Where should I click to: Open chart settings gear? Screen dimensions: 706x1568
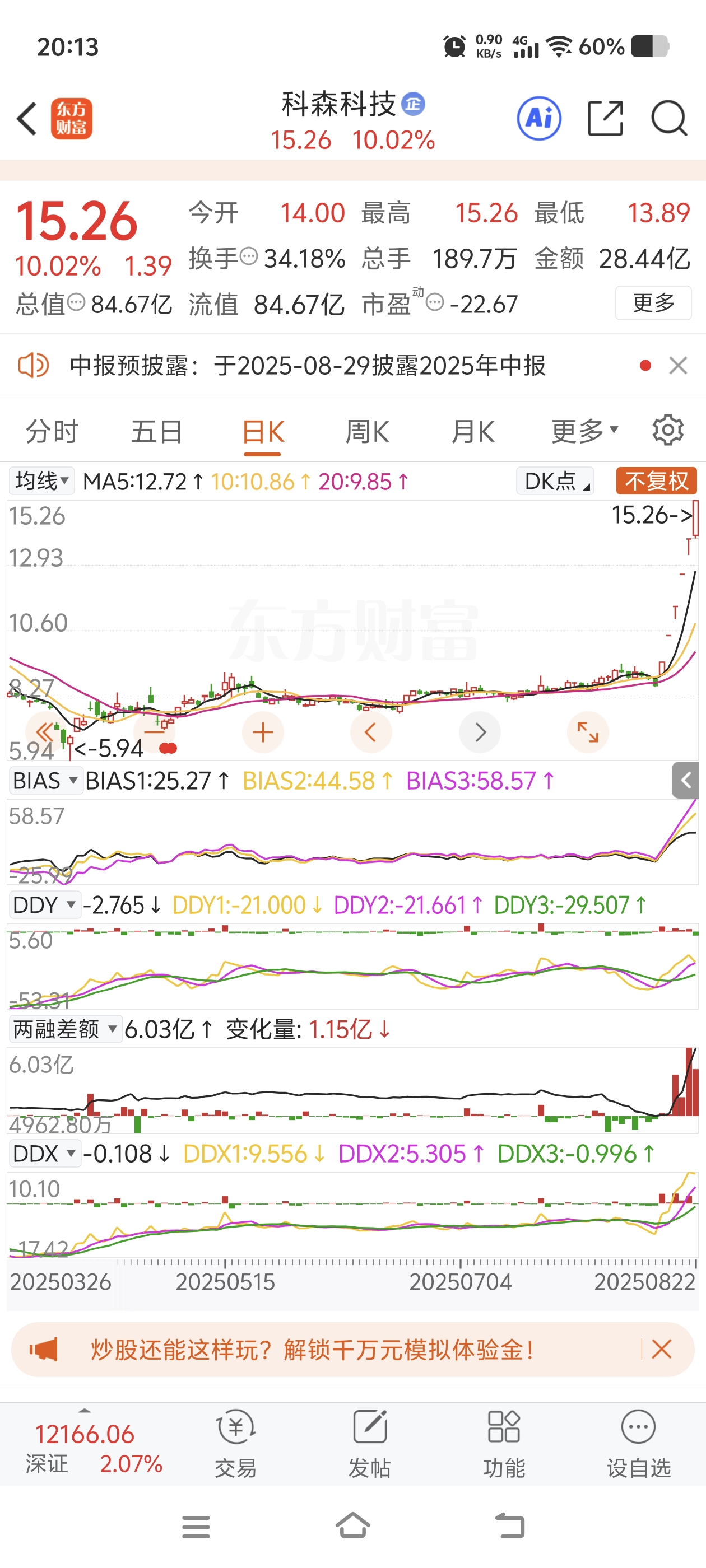(x=668, y=430)
